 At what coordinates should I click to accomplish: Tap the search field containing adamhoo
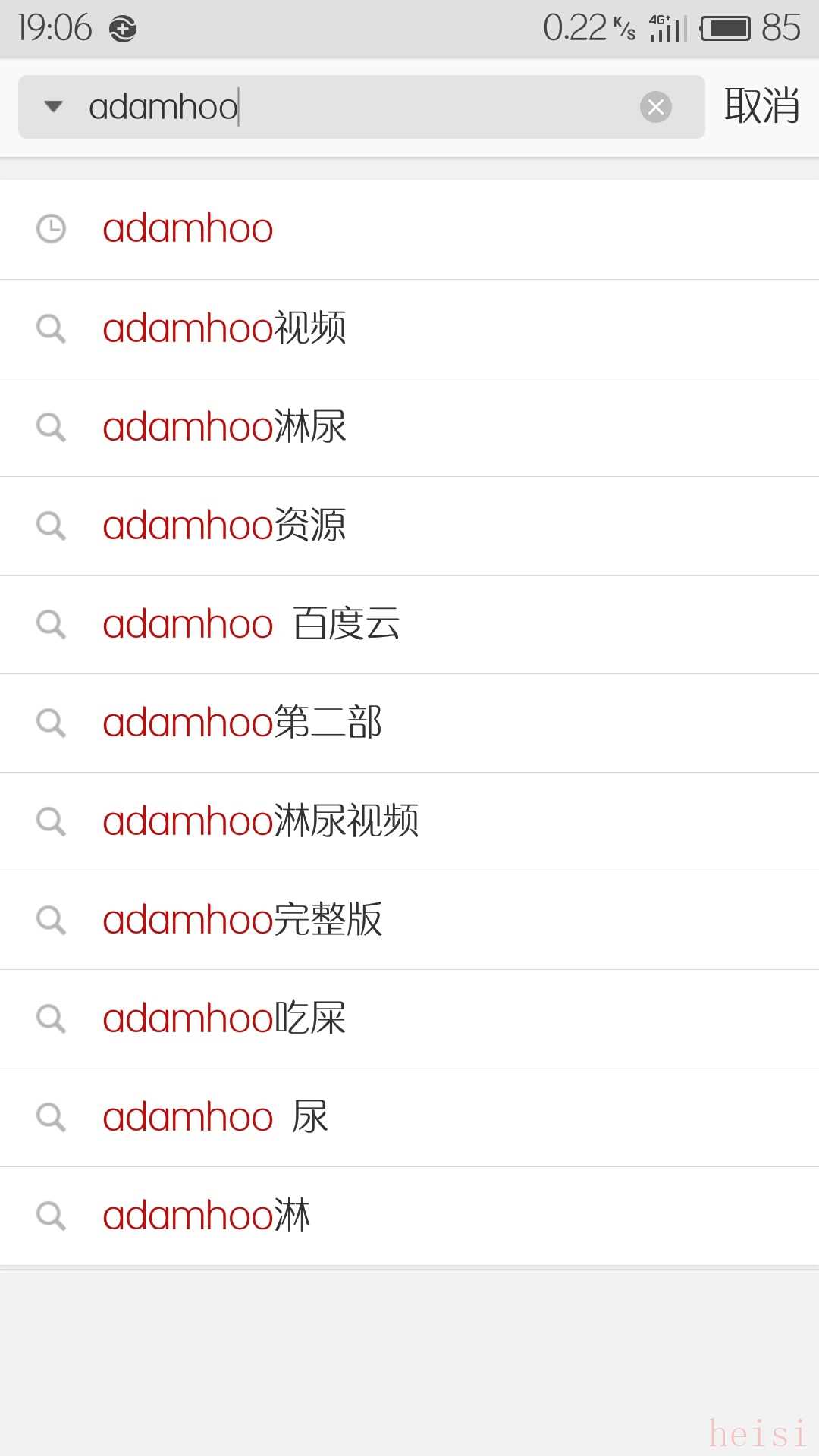click(356, 107)
